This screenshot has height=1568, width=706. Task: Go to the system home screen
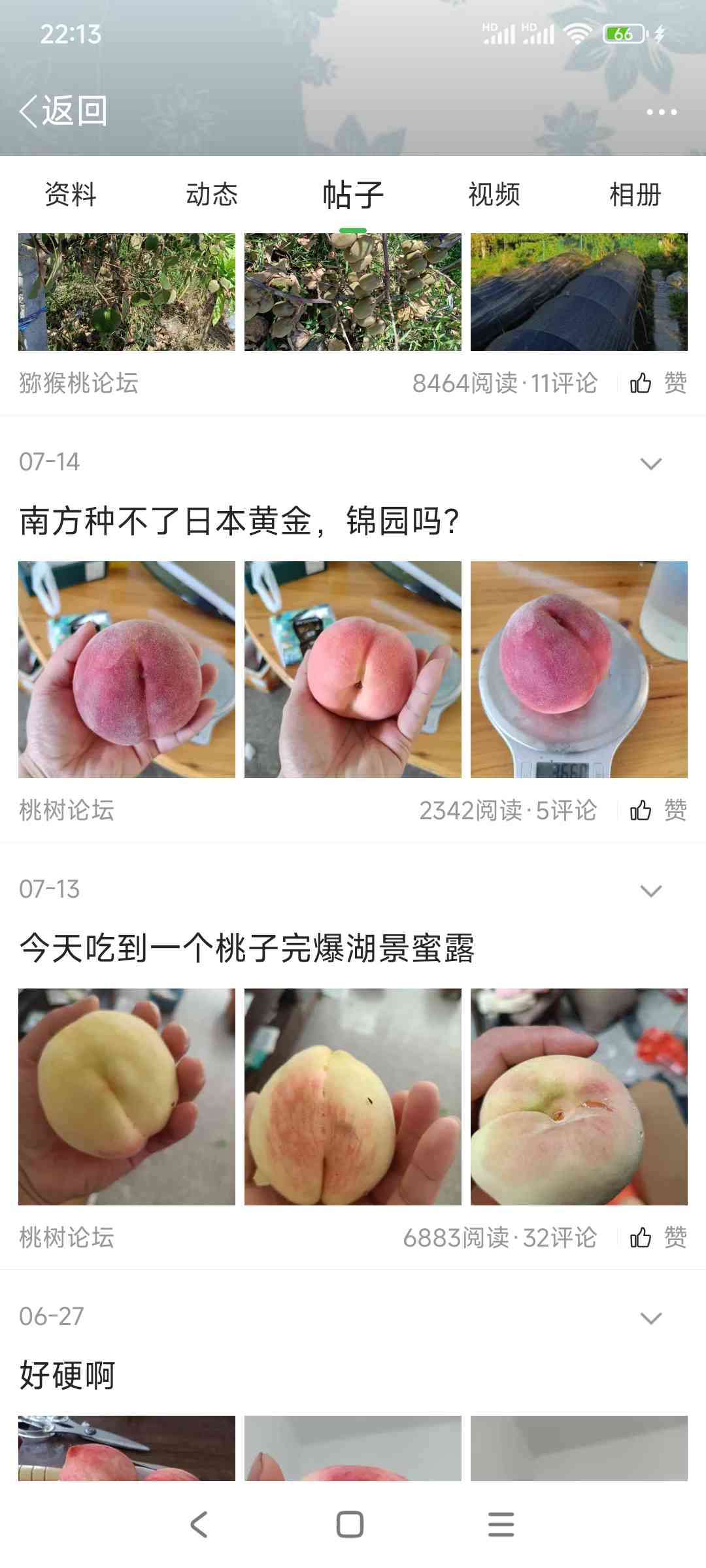click(x=350, y=1524)
